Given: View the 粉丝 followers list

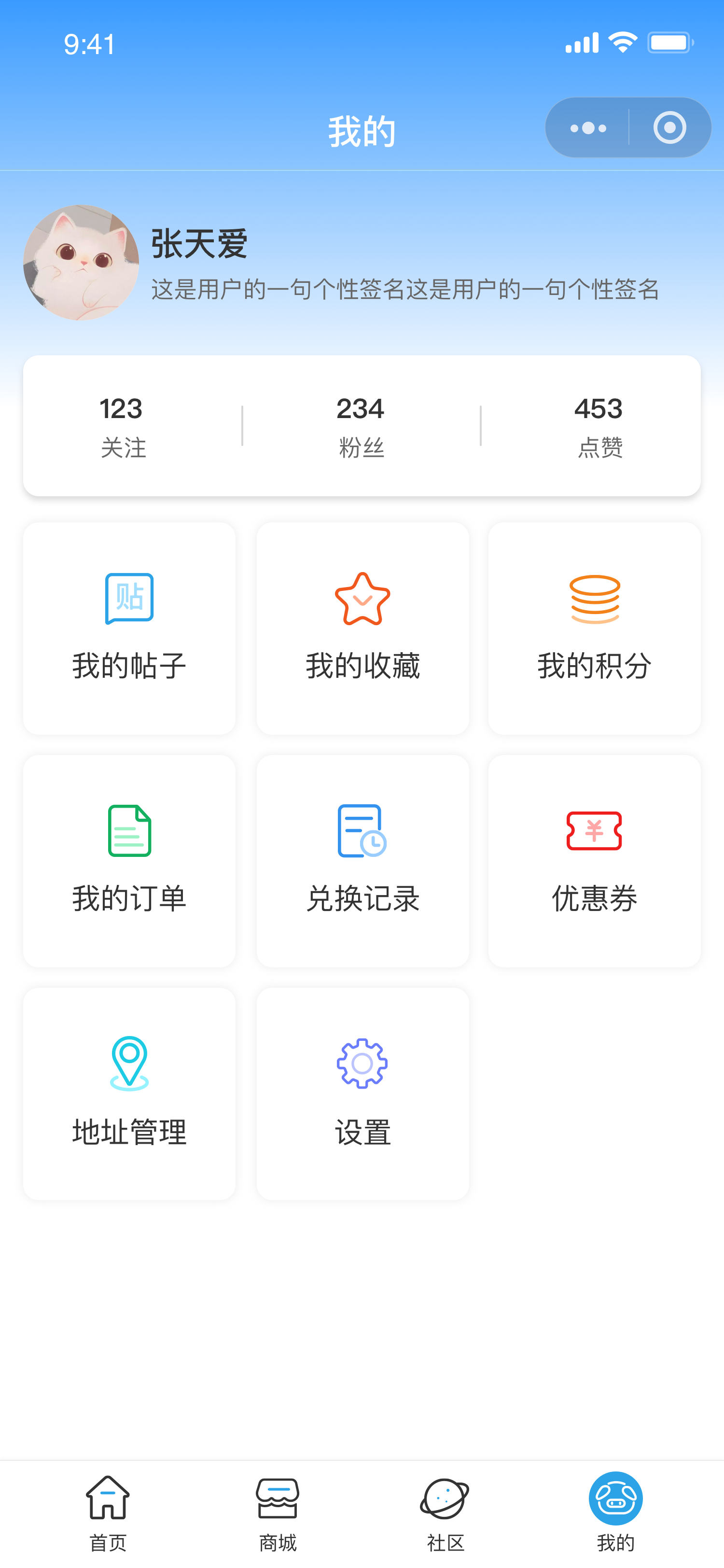Looking at the screenshot, I should pyautogui.click(x=361, y=426).
